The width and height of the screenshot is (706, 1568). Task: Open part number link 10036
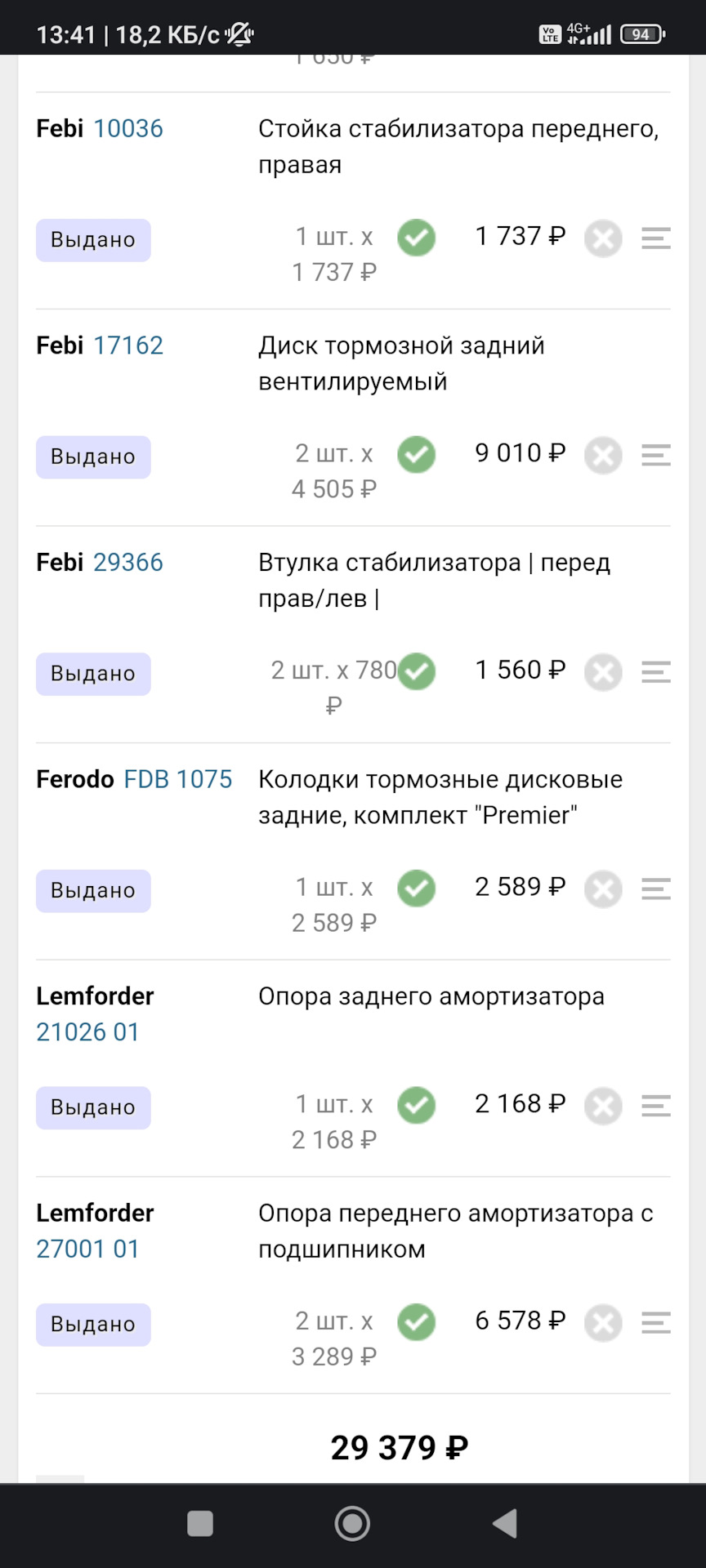click(x=128, y=129)
